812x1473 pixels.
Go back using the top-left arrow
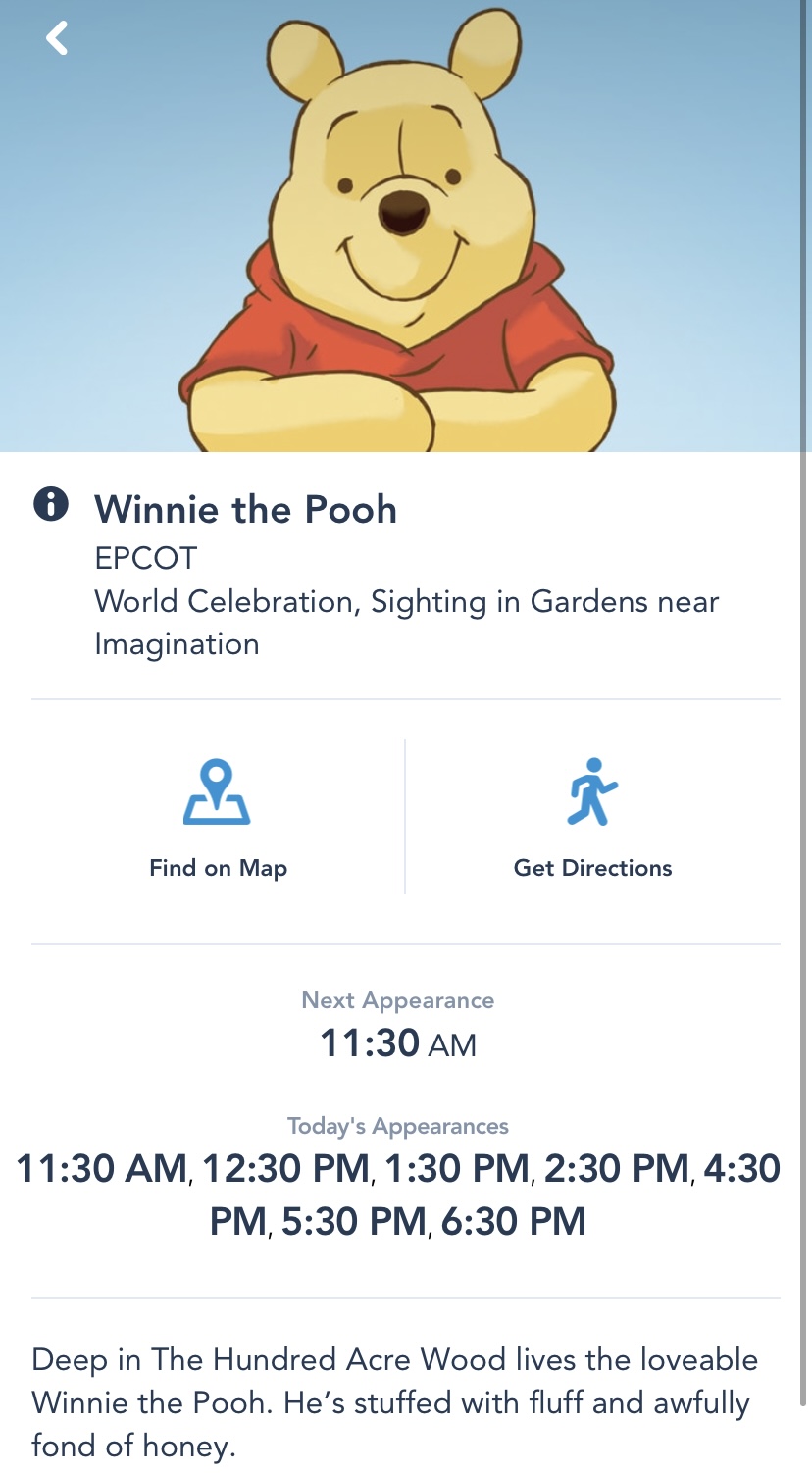[57, 38]
